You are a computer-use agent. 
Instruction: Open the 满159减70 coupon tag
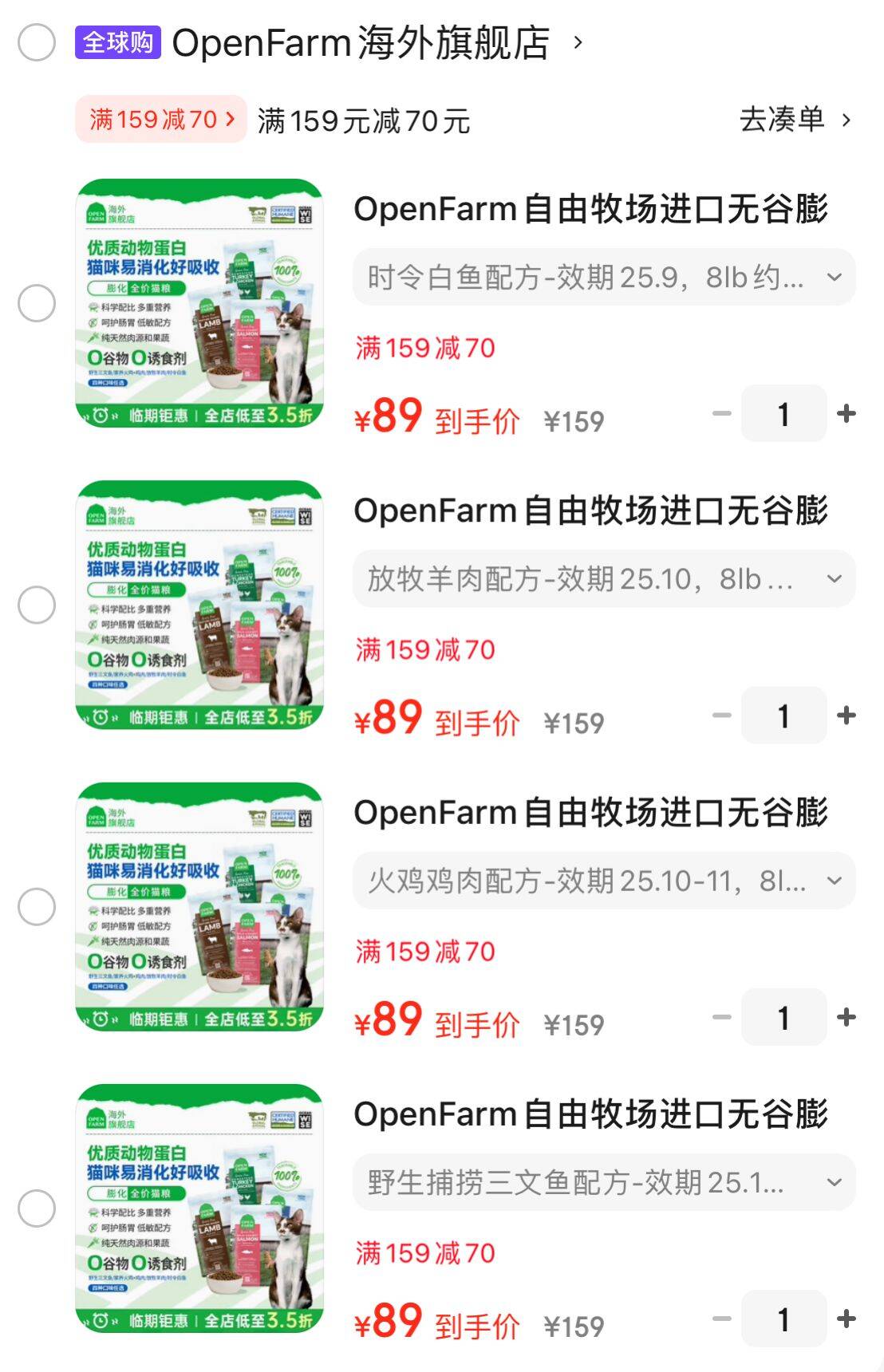click(158, 120)
